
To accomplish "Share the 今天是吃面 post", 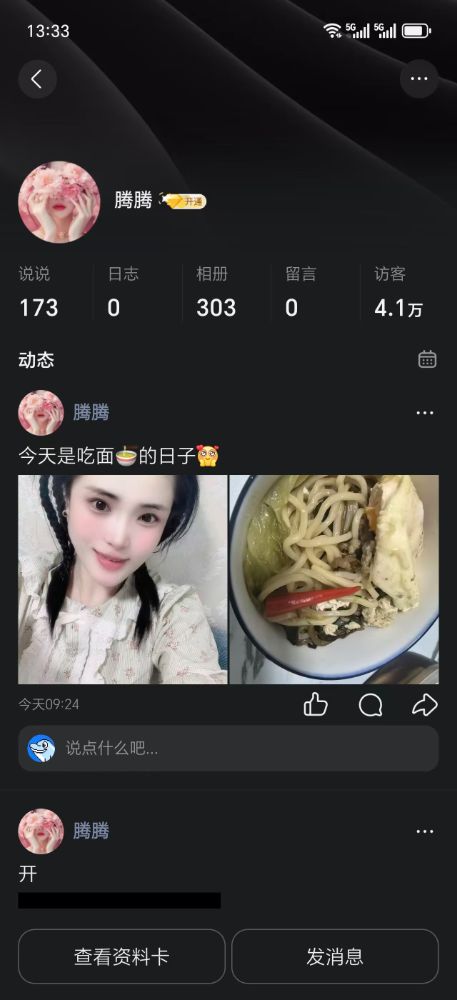I will 424,705.
